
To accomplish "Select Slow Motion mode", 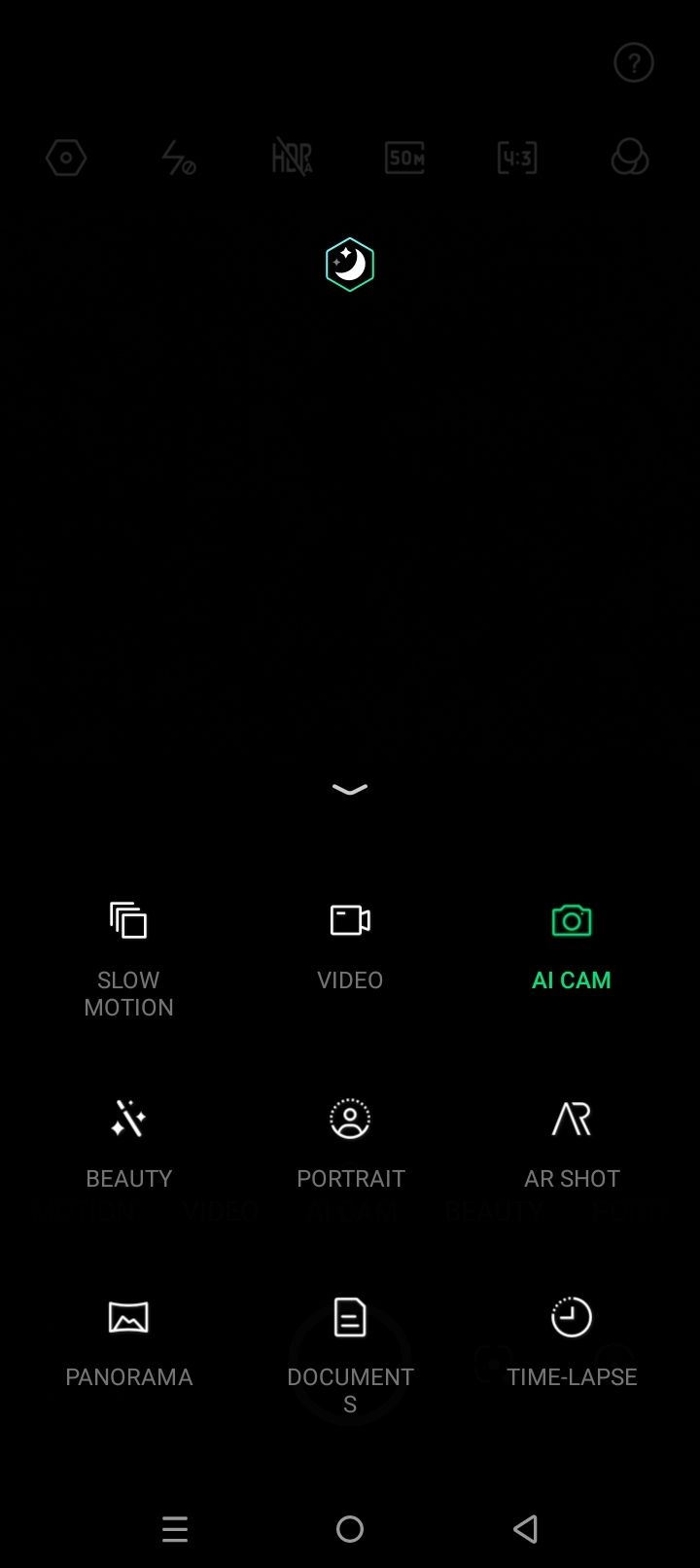I will pyautogui.click(x=128, y=959).
